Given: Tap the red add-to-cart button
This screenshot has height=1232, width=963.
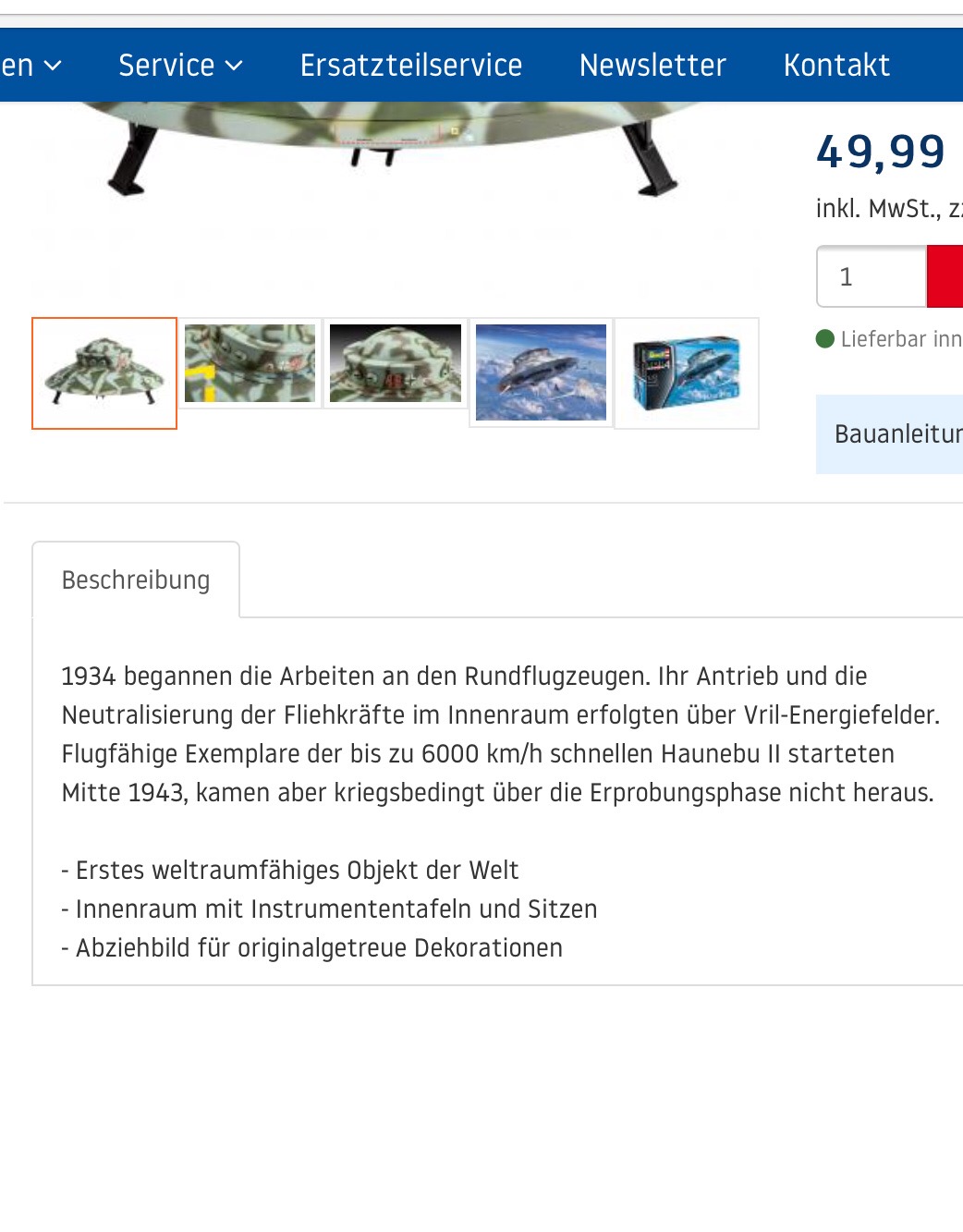Looking at the screenshot, I should [946, 276].
